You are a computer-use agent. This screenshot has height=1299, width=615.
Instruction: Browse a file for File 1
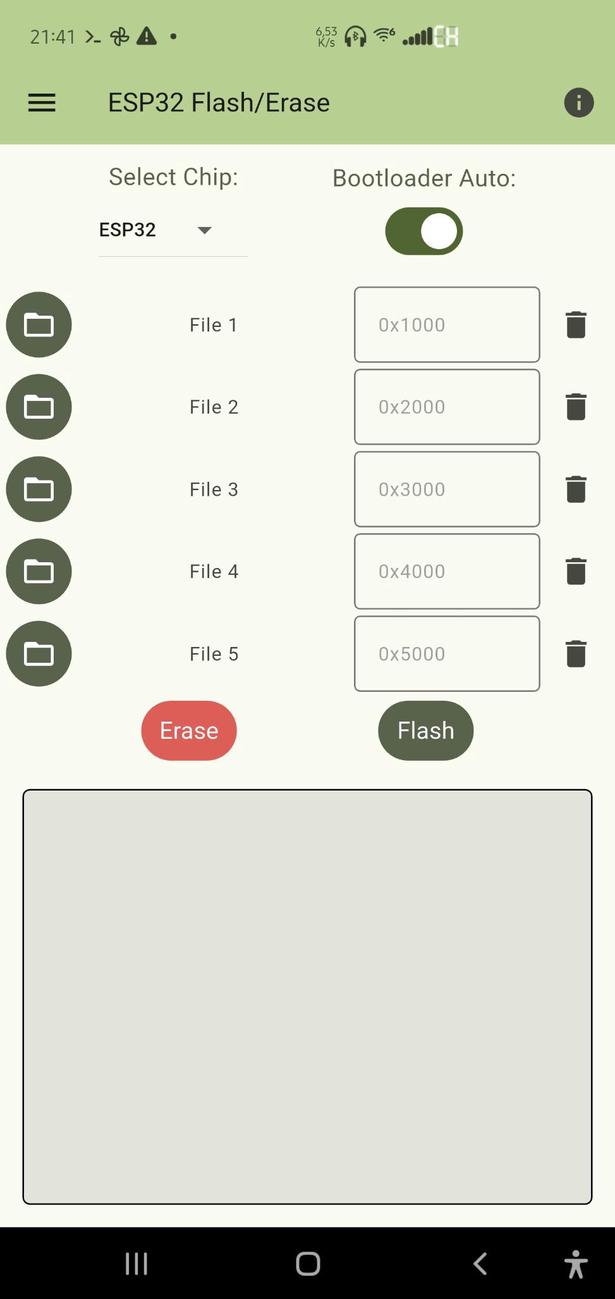(x=39, y=325)
